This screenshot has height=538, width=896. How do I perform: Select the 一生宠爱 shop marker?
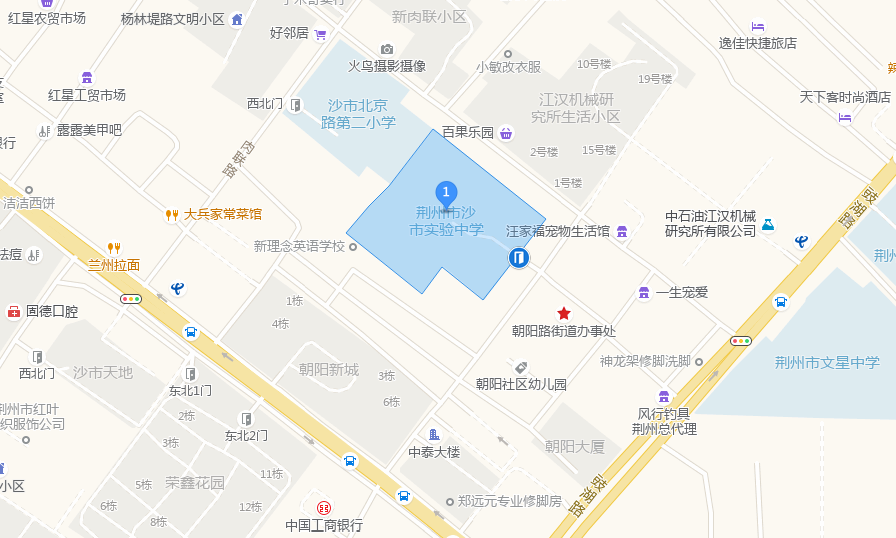pyautogui.click(x=644, y=292)
